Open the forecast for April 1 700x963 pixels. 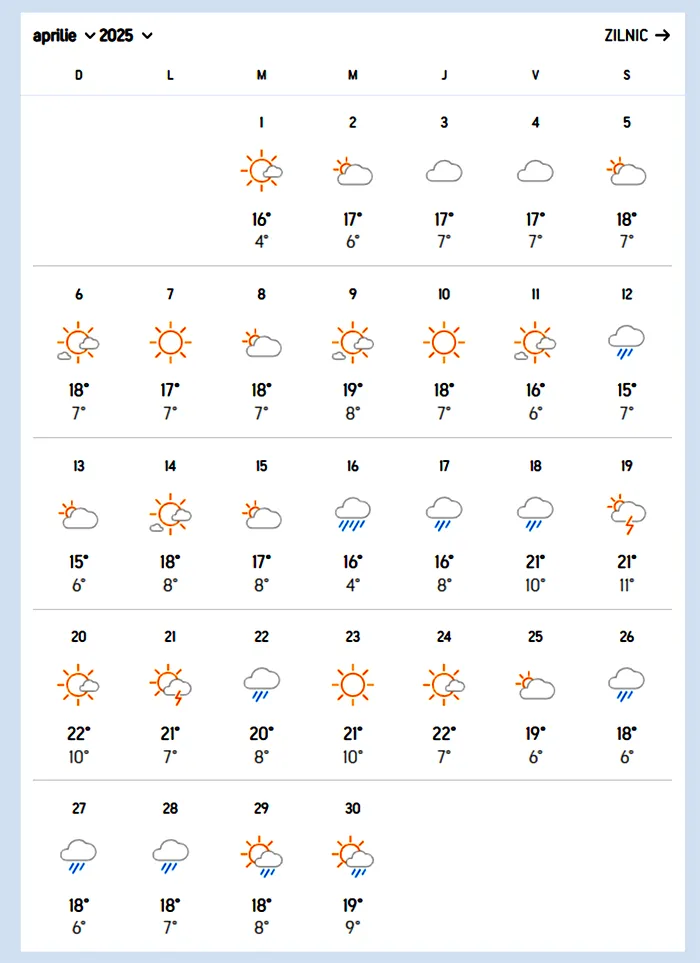point(261,180)
